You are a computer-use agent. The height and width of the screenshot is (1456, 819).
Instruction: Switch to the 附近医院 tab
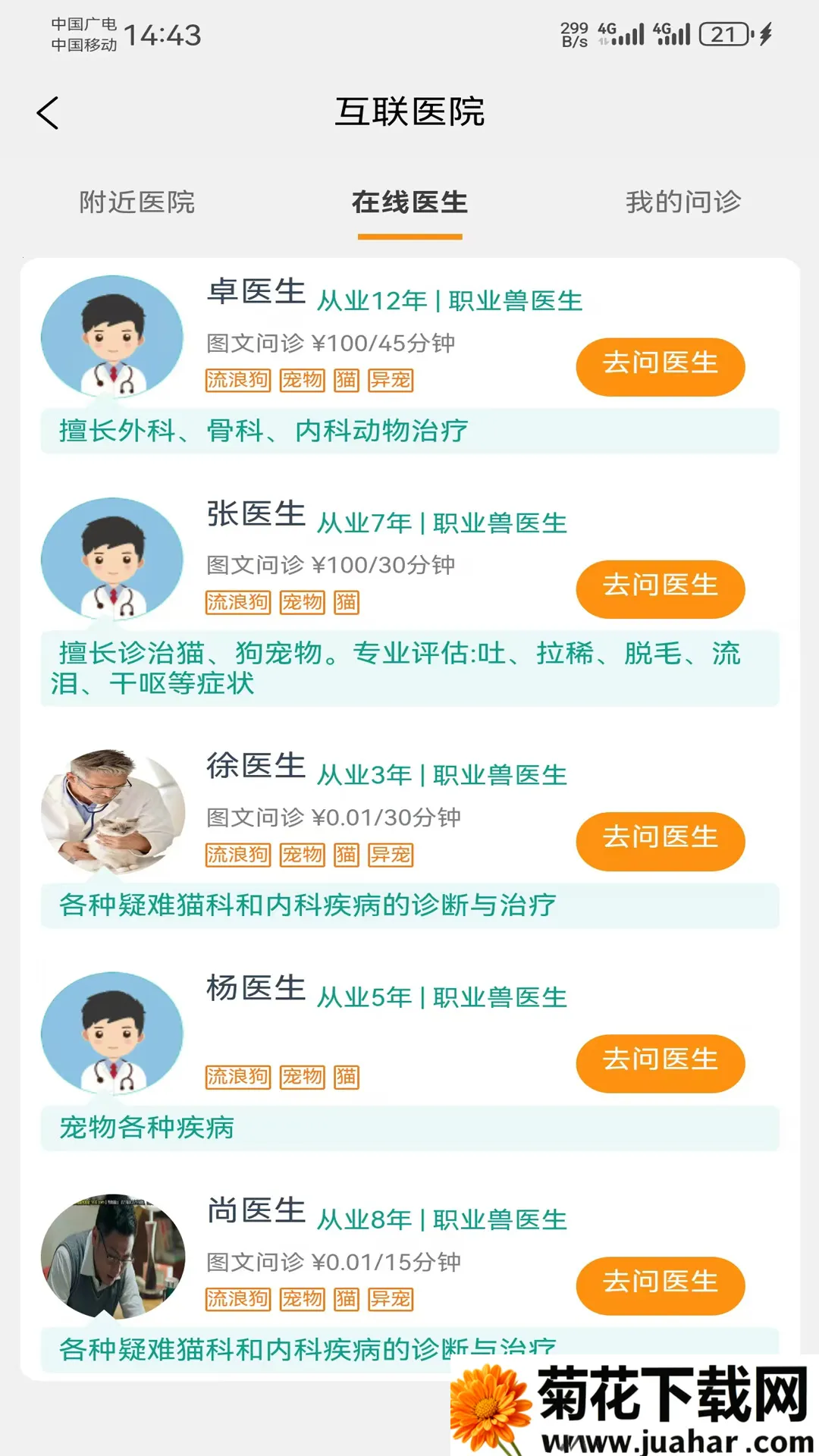(x=137, y=202)
